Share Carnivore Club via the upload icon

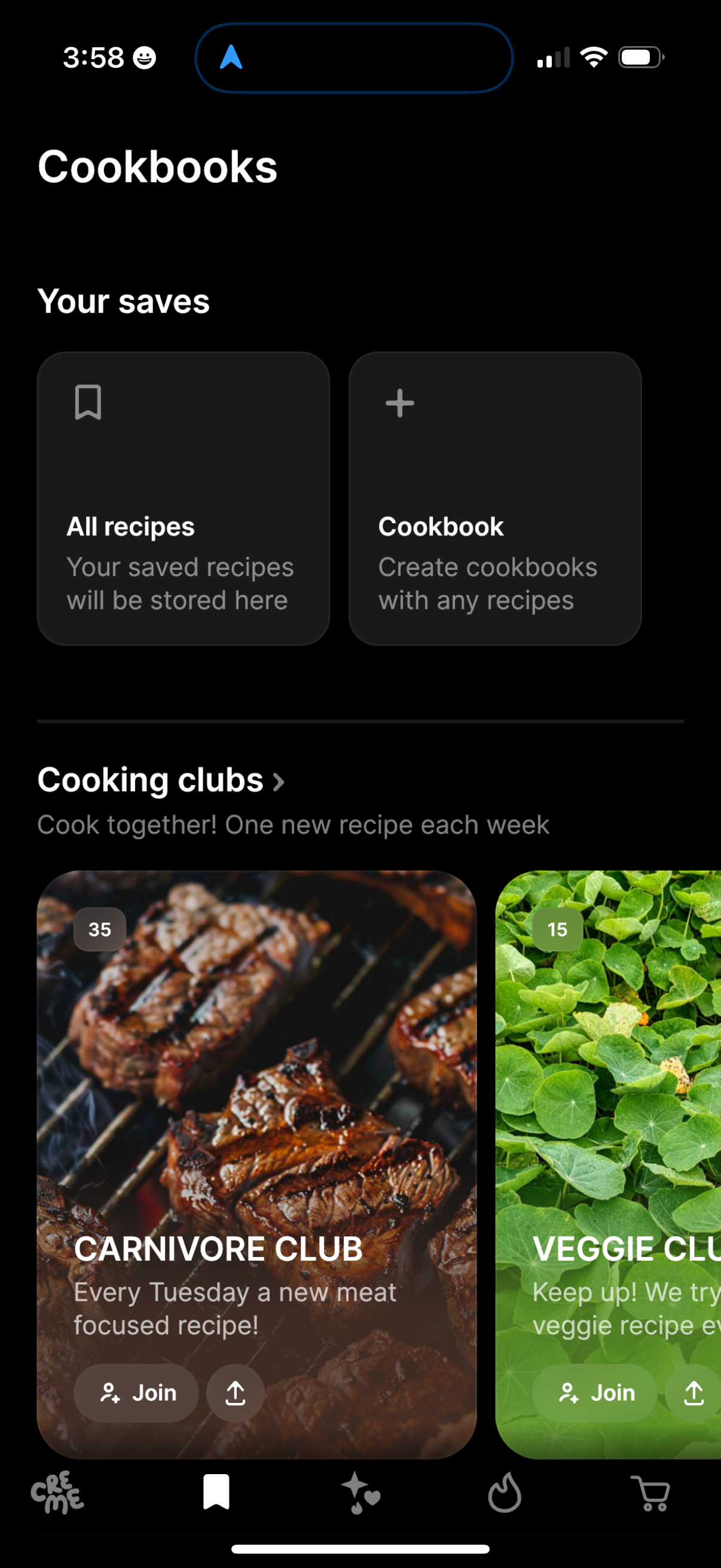coord(236,1393)
